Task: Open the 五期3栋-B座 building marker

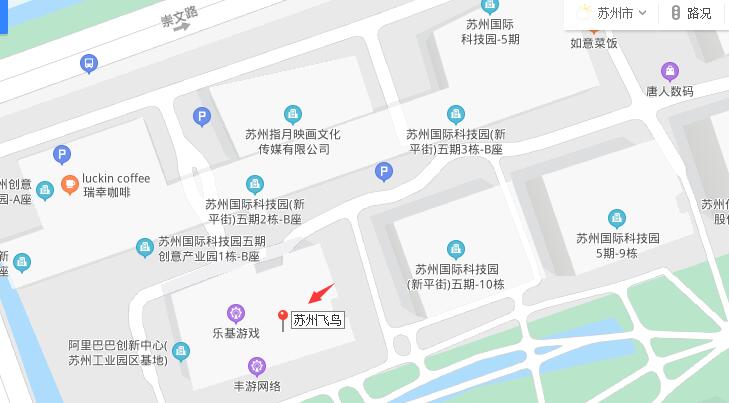Action: (x=456, y=114)
